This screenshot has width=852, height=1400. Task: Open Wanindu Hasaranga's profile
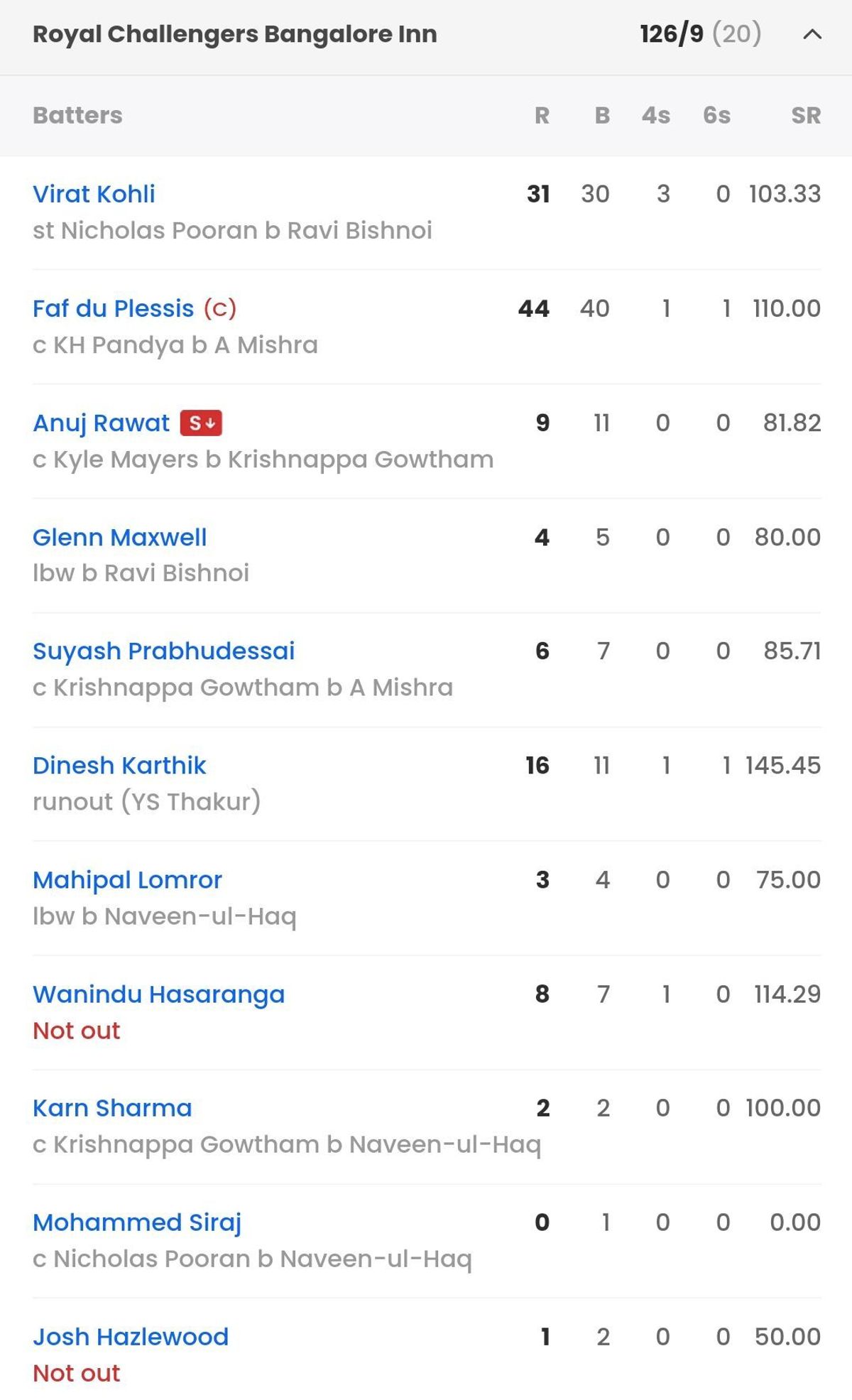(160, 994)
